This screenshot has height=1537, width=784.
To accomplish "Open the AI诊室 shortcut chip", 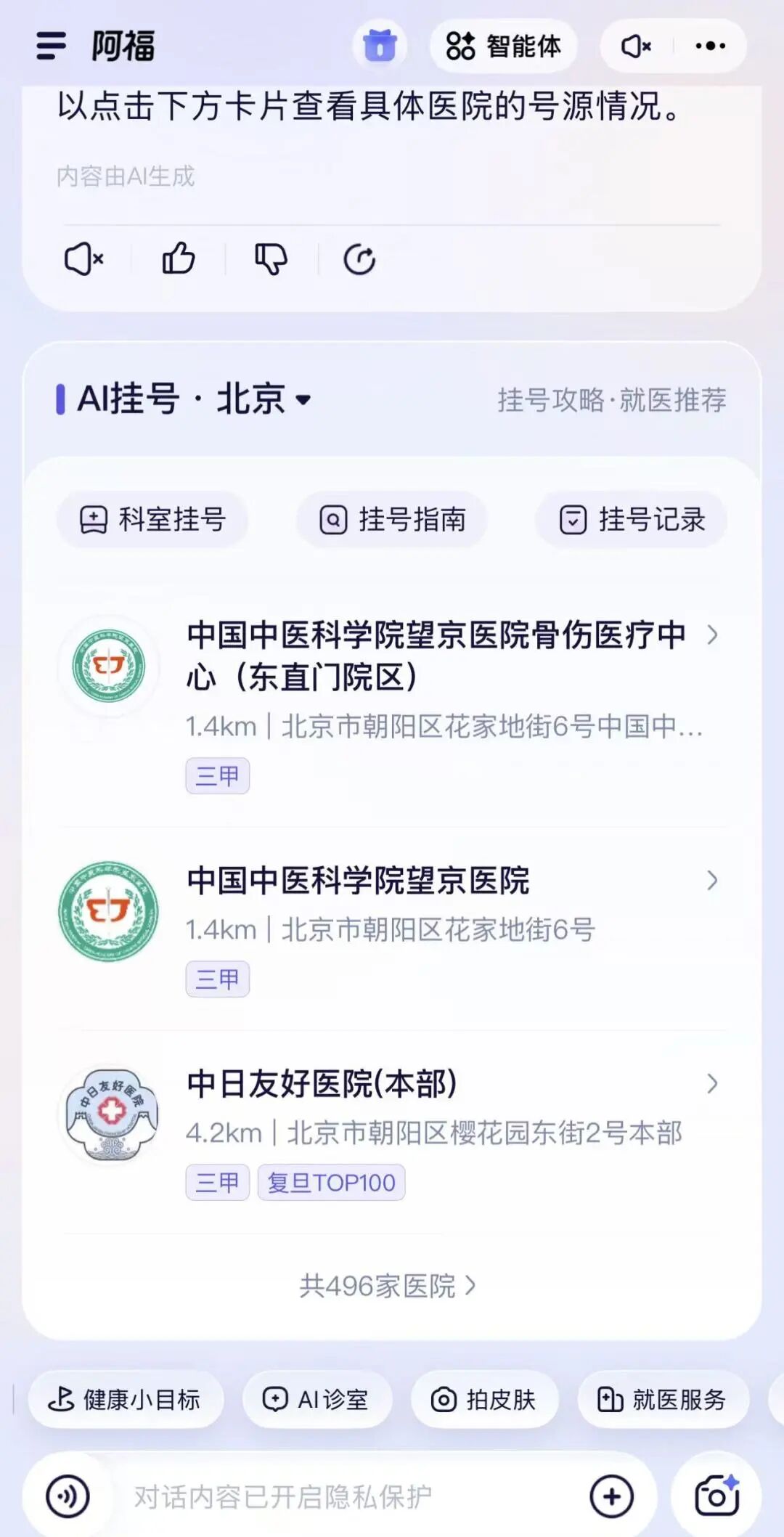I will coord(317,1399).
